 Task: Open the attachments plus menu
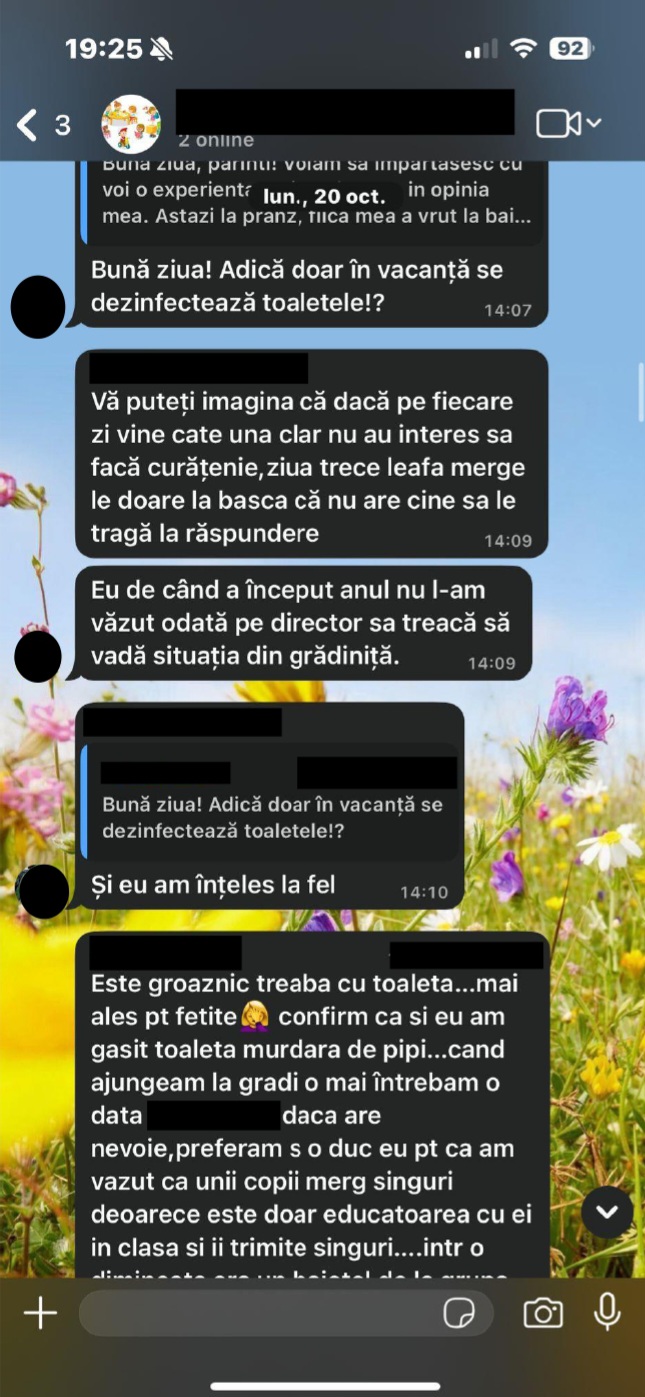pos(40,1313)
